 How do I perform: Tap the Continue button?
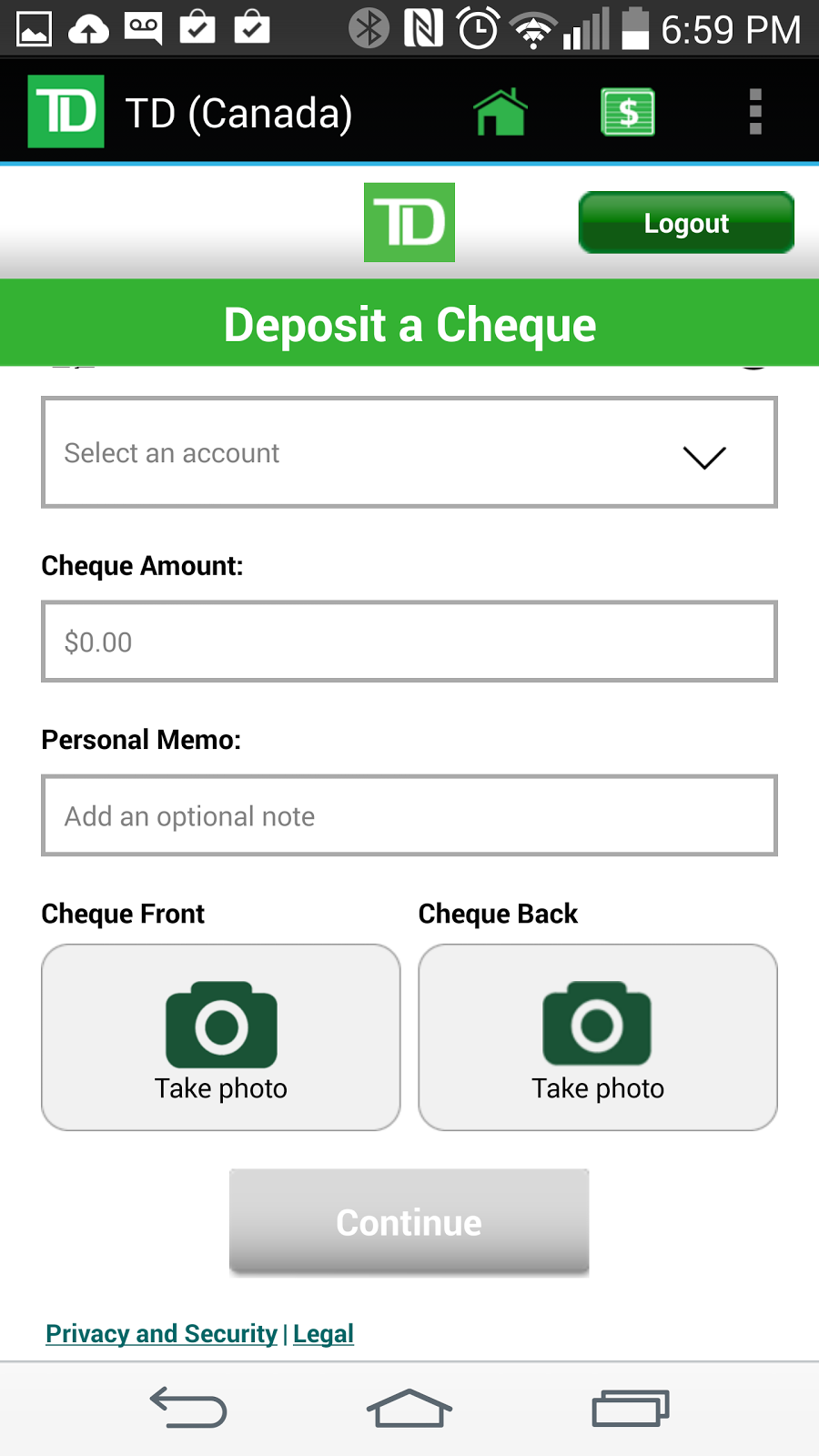[409, 1222]
